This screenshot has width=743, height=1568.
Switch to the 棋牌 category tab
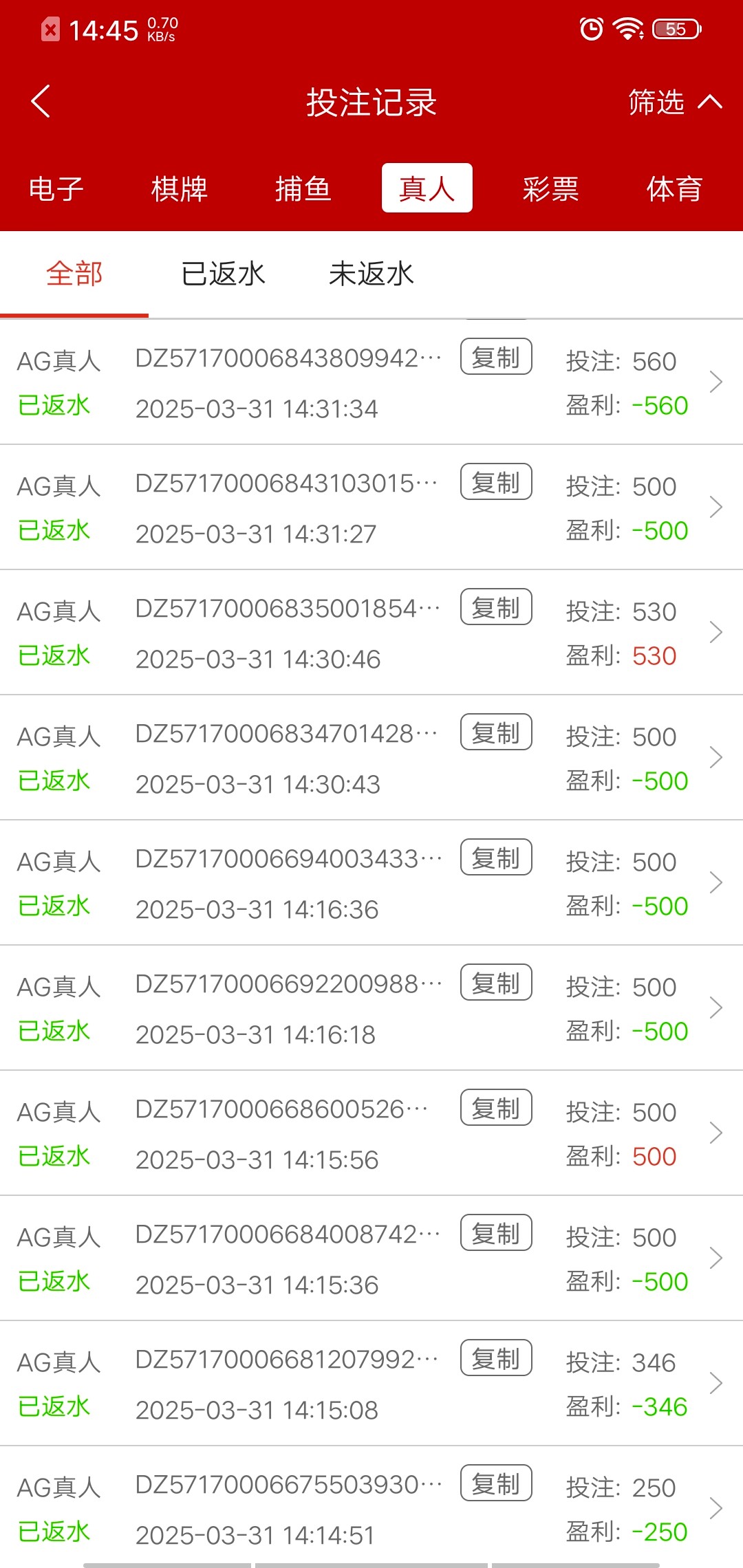click(x=180, y=188)
